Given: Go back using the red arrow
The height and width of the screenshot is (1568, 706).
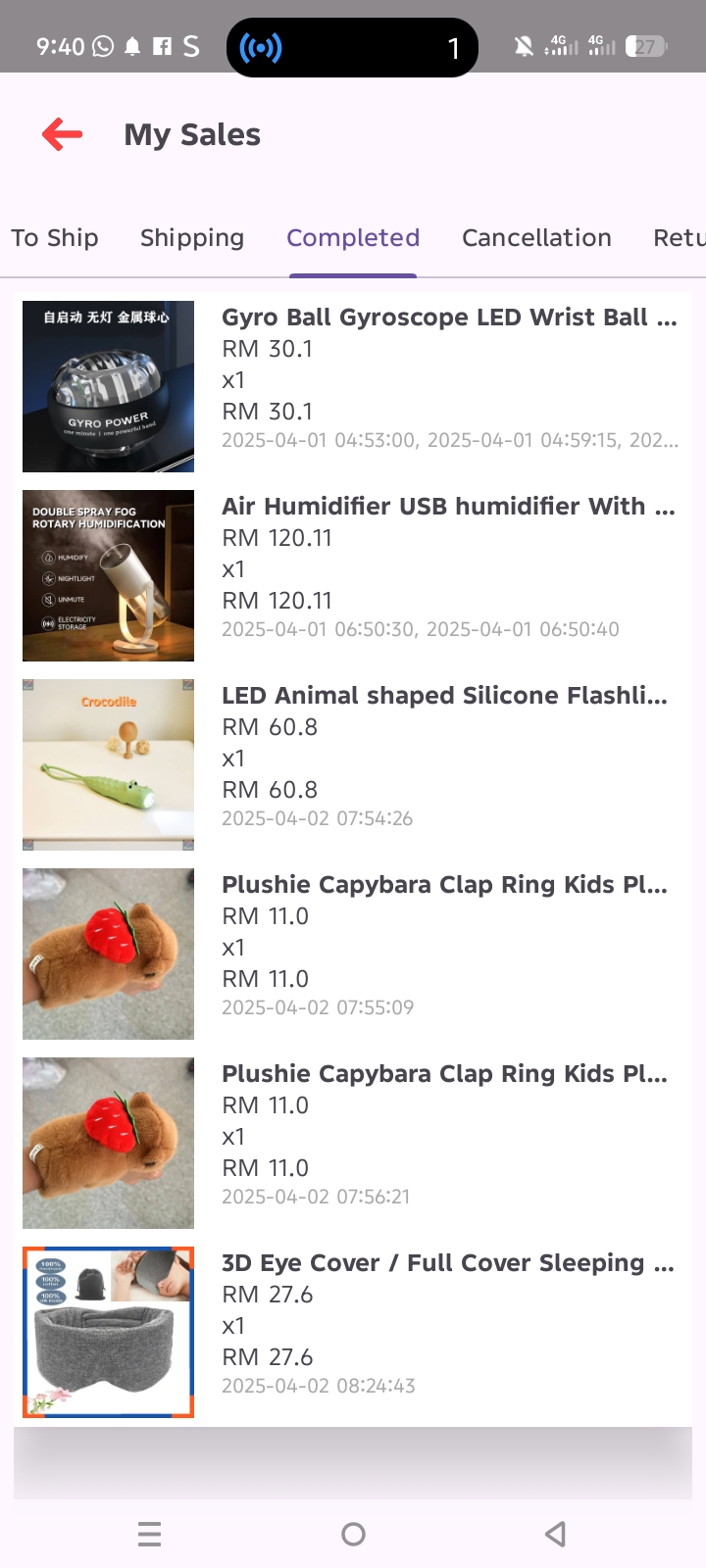Looking at the screenshot, I should click(x=63, y=134).
